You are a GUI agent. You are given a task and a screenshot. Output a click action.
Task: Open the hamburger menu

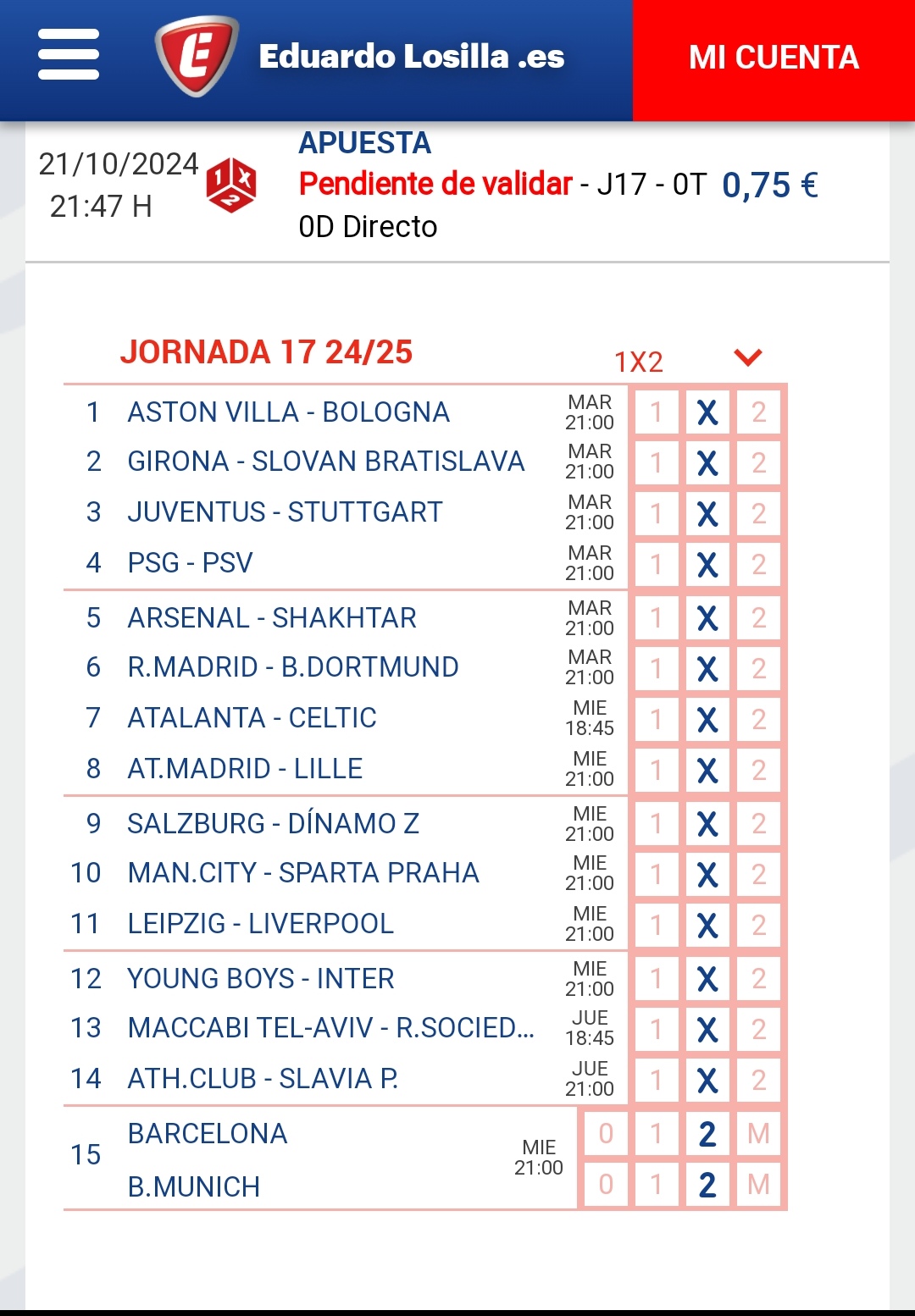(x=69, y=55)
